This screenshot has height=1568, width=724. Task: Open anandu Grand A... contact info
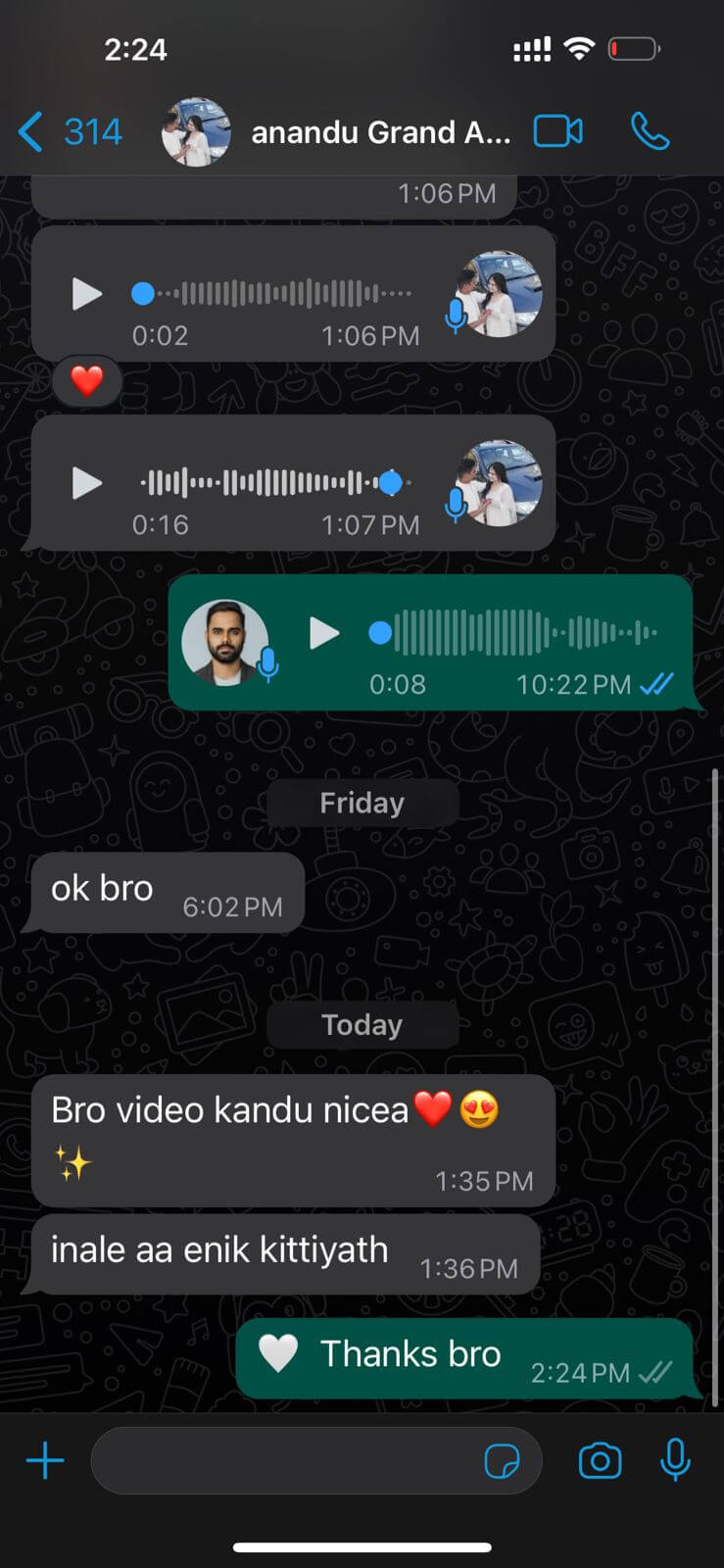[x=380, y=131]
